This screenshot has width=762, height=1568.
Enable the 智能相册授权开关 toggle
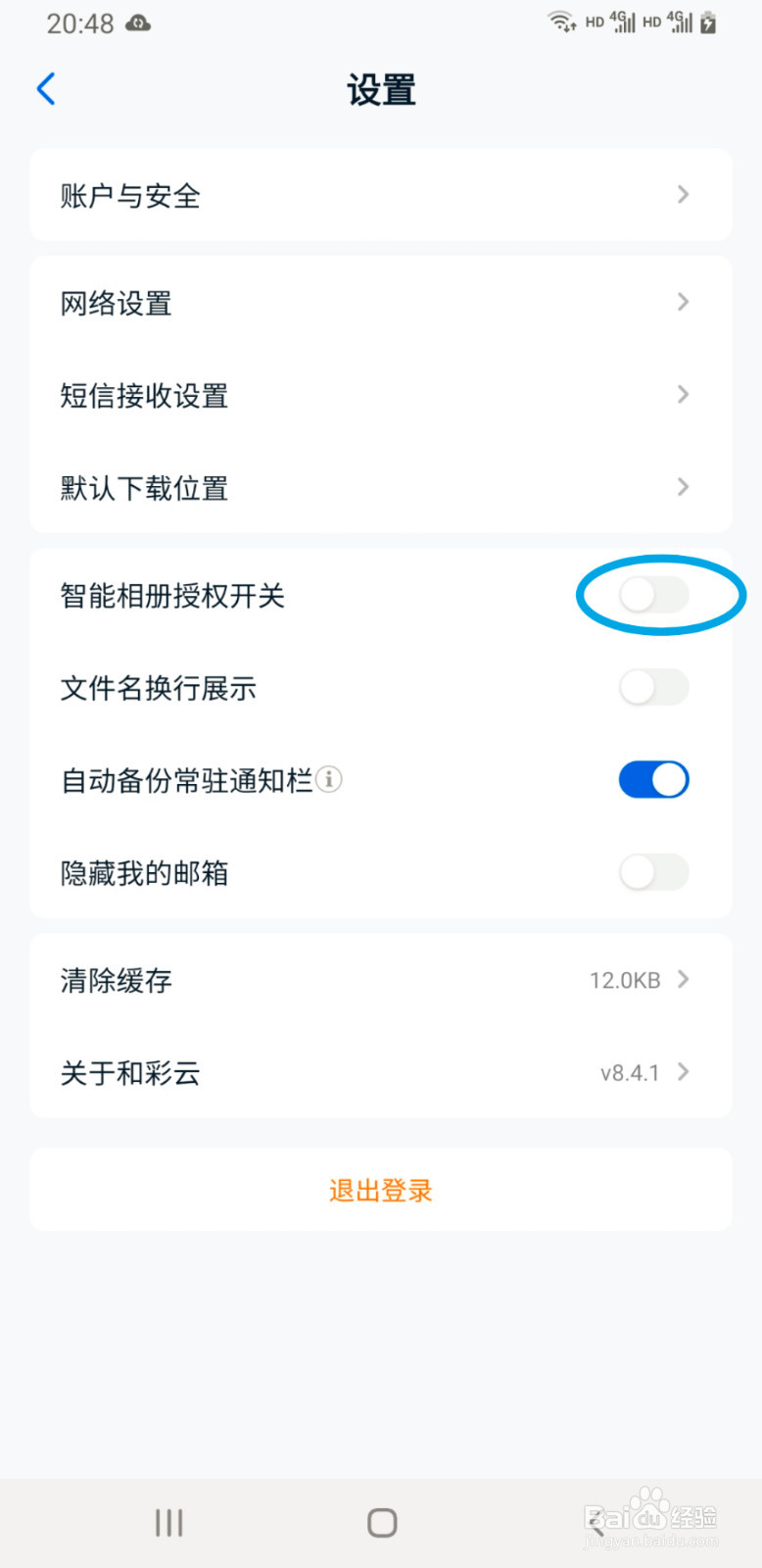[653, 595]
